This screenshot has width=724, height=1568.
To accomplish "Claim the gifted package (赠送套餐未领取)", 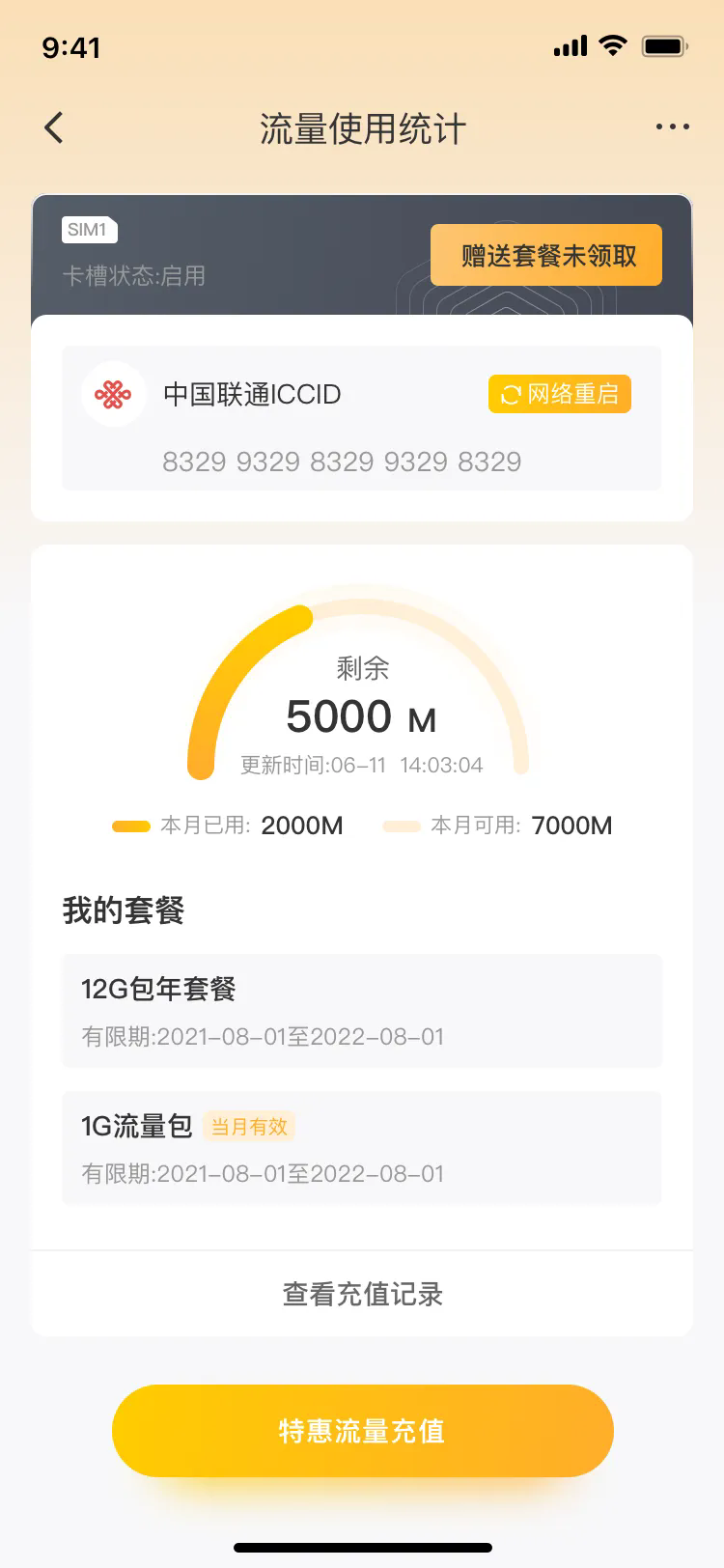I will tap(546, 255).
